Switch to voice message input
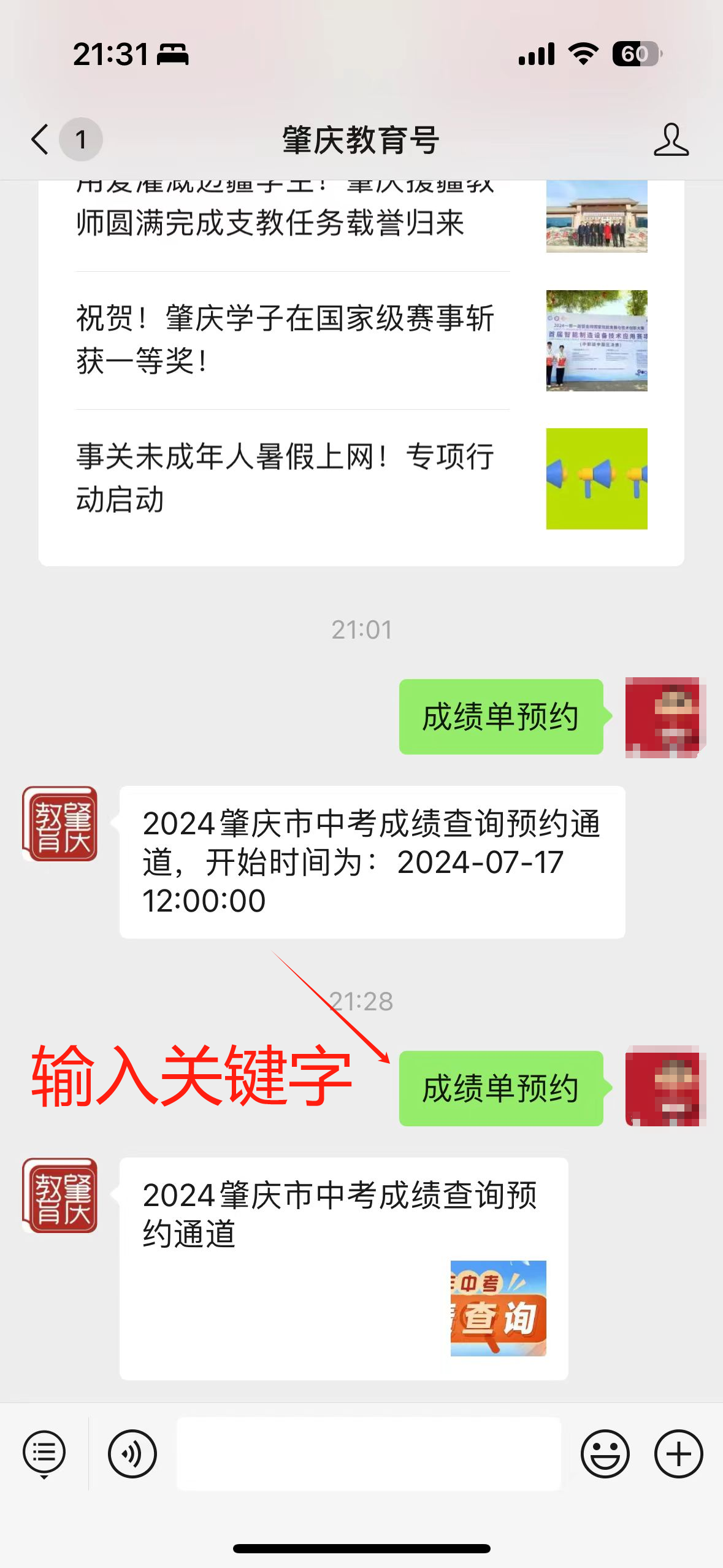 pyautogui.click(x=132, y=1453)
